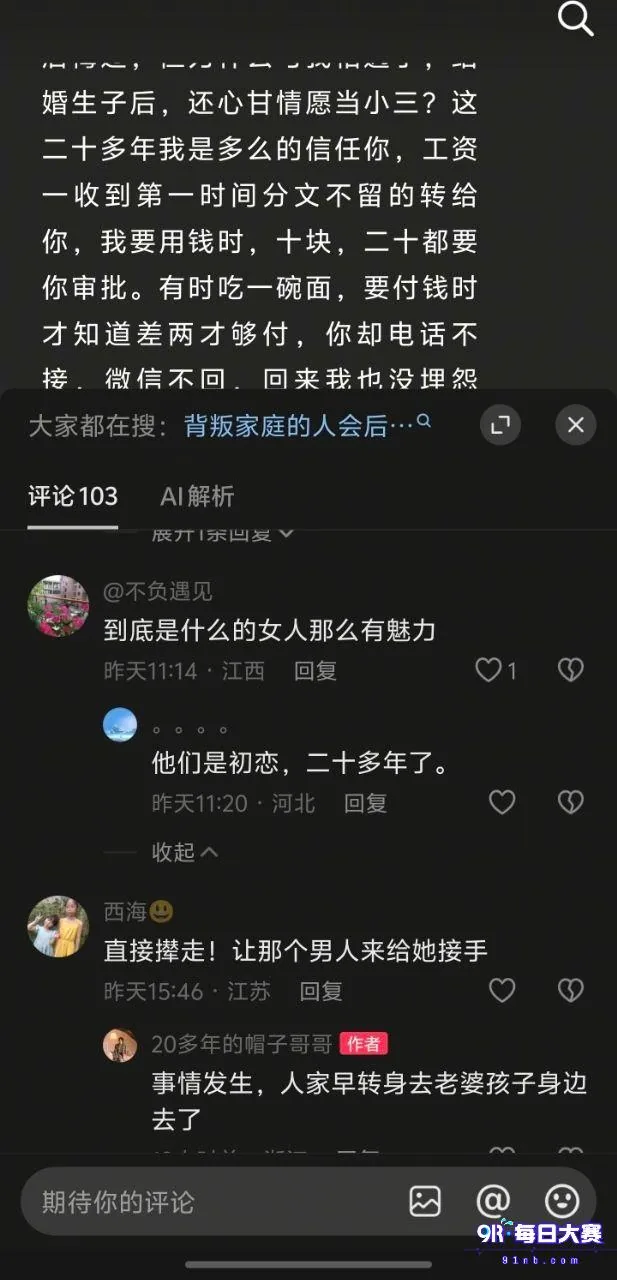617x1280 pixels.
Task: Reply to the 河北 comment
Action: [365, 803]
